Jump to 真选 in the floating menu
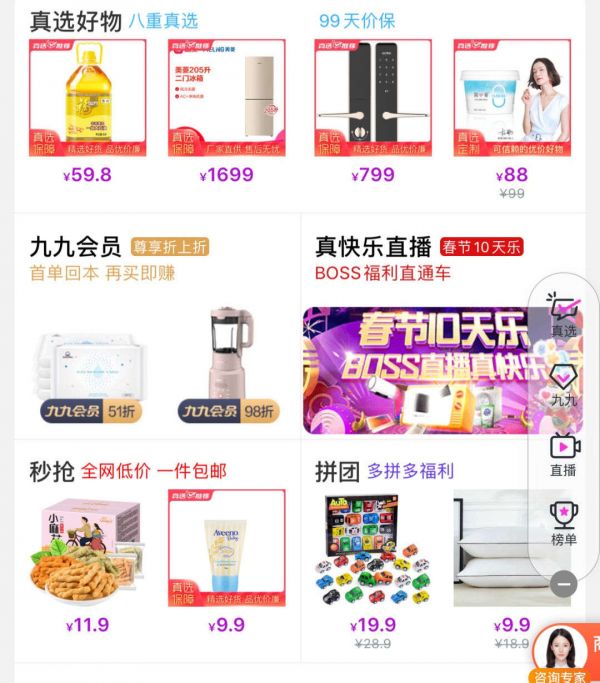The height and width of the screenshot is (683, 600). pyautogui.click(x=564, y=314)
